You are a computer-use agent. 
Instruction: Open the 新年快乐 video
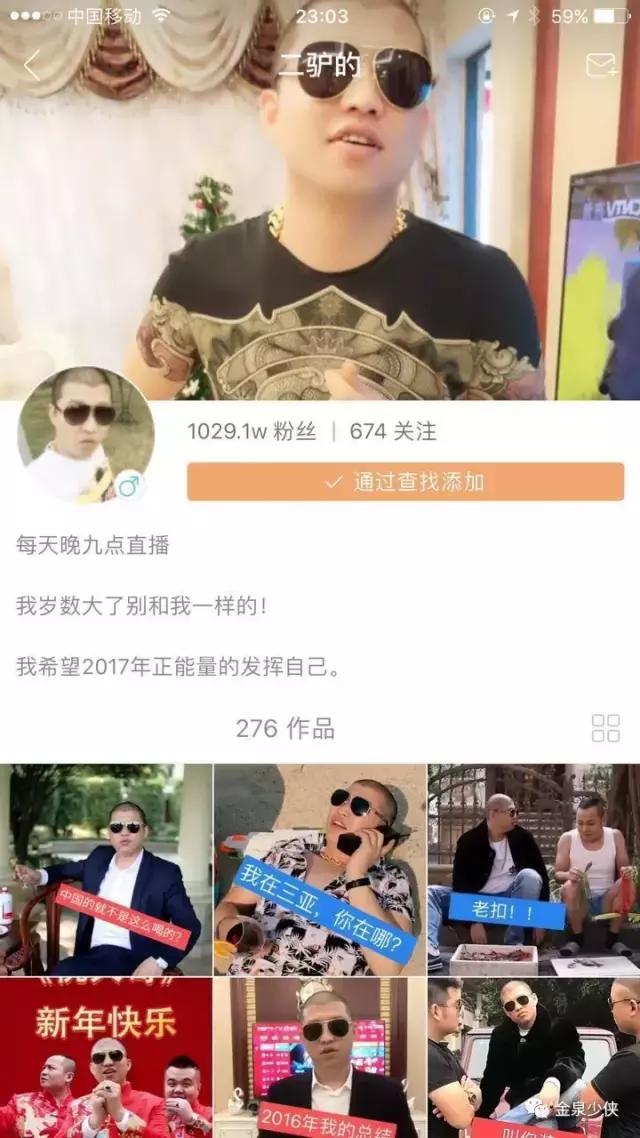105,1058
